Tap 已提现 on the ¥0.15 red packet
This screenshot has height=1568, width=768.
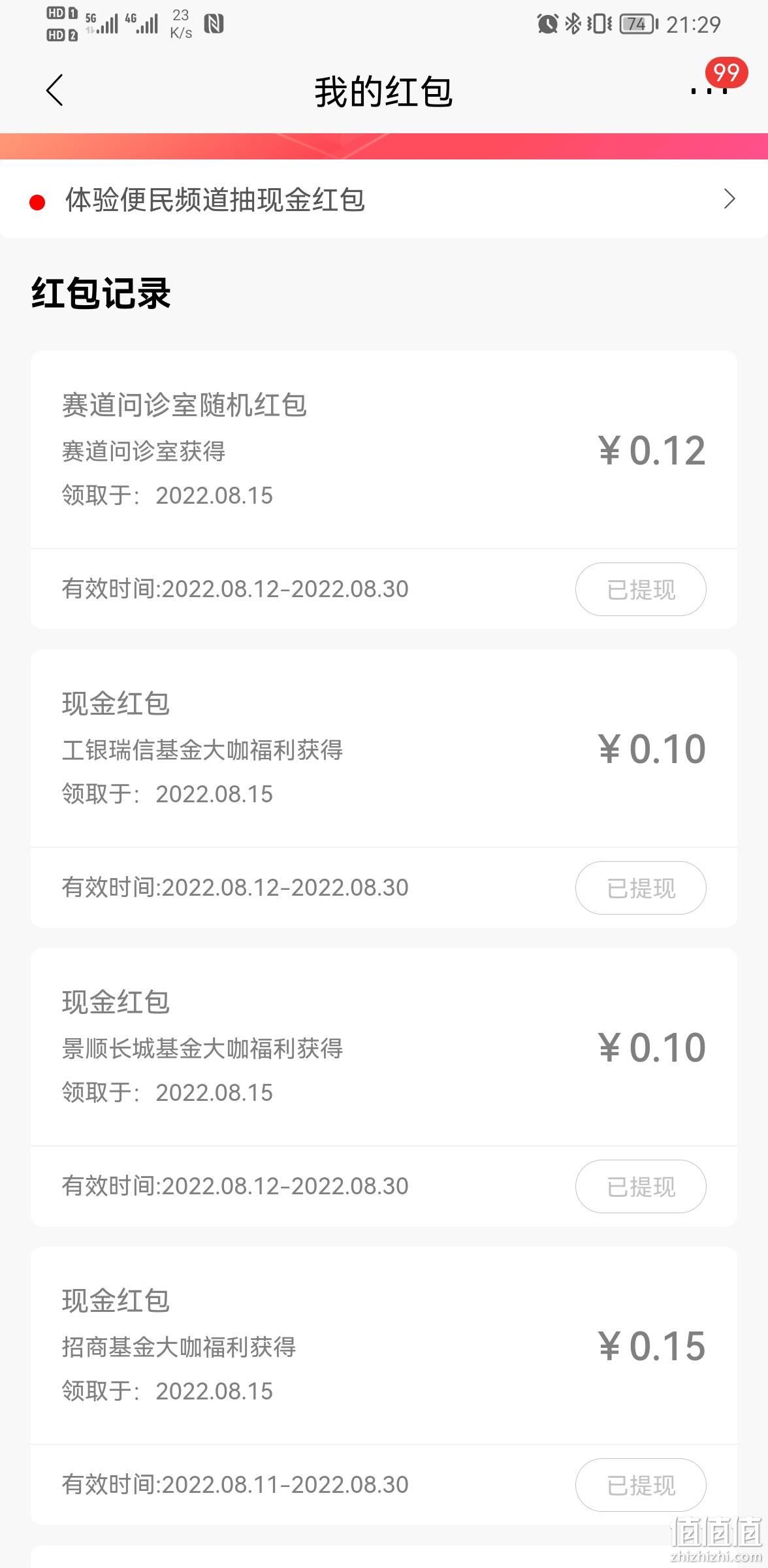click(x=641, y=1485)
